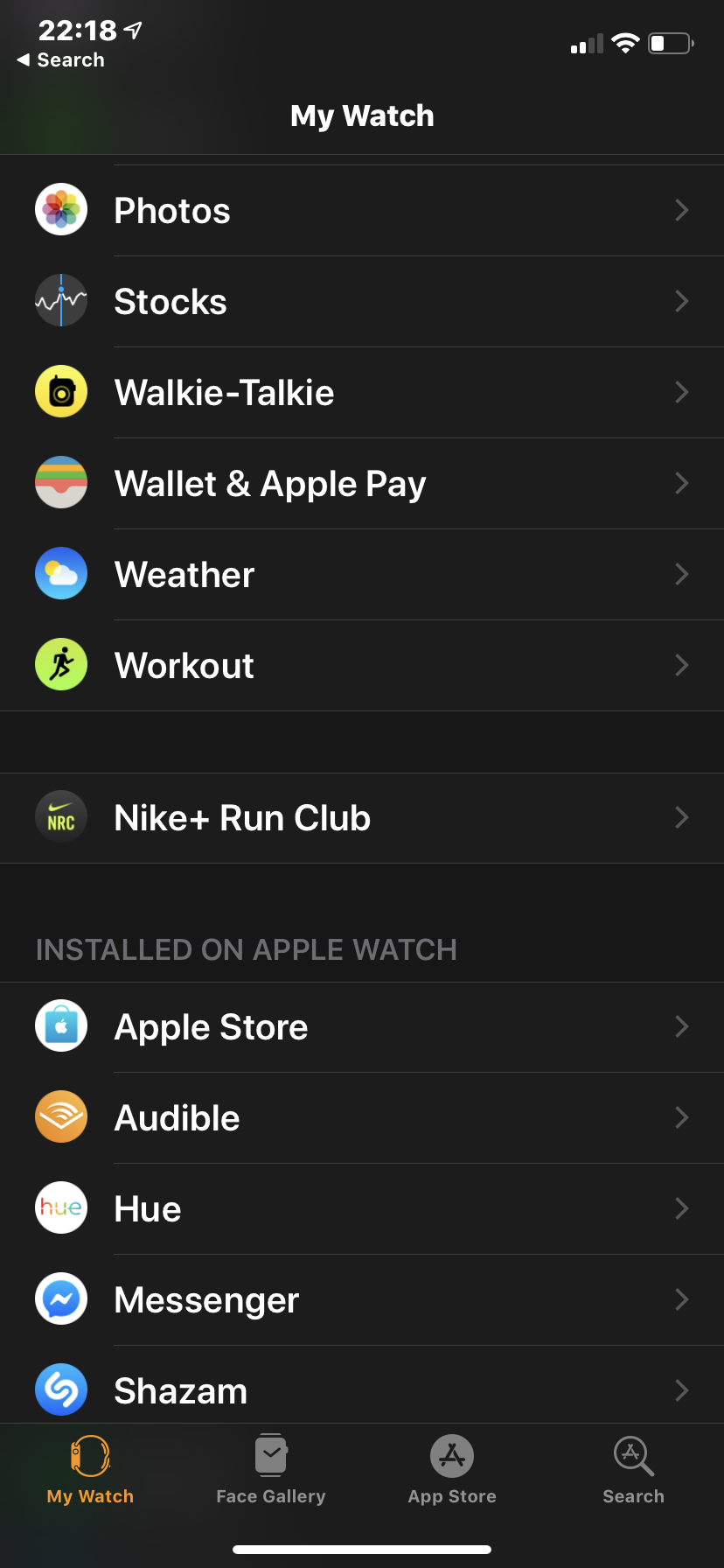
Task: Open Wallet & Apple Pay
Action: [x=362, y=484]
